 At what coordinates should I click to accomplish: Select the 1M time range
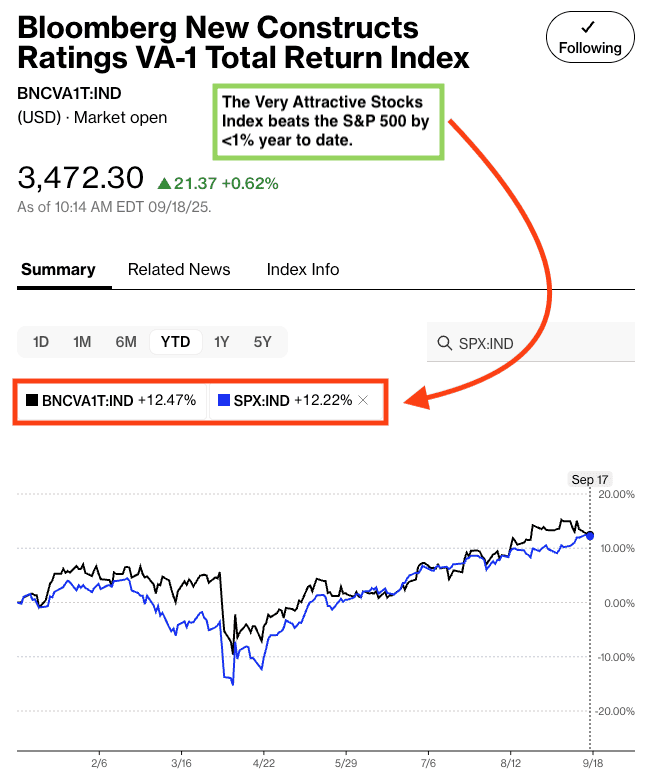(82, 342)
